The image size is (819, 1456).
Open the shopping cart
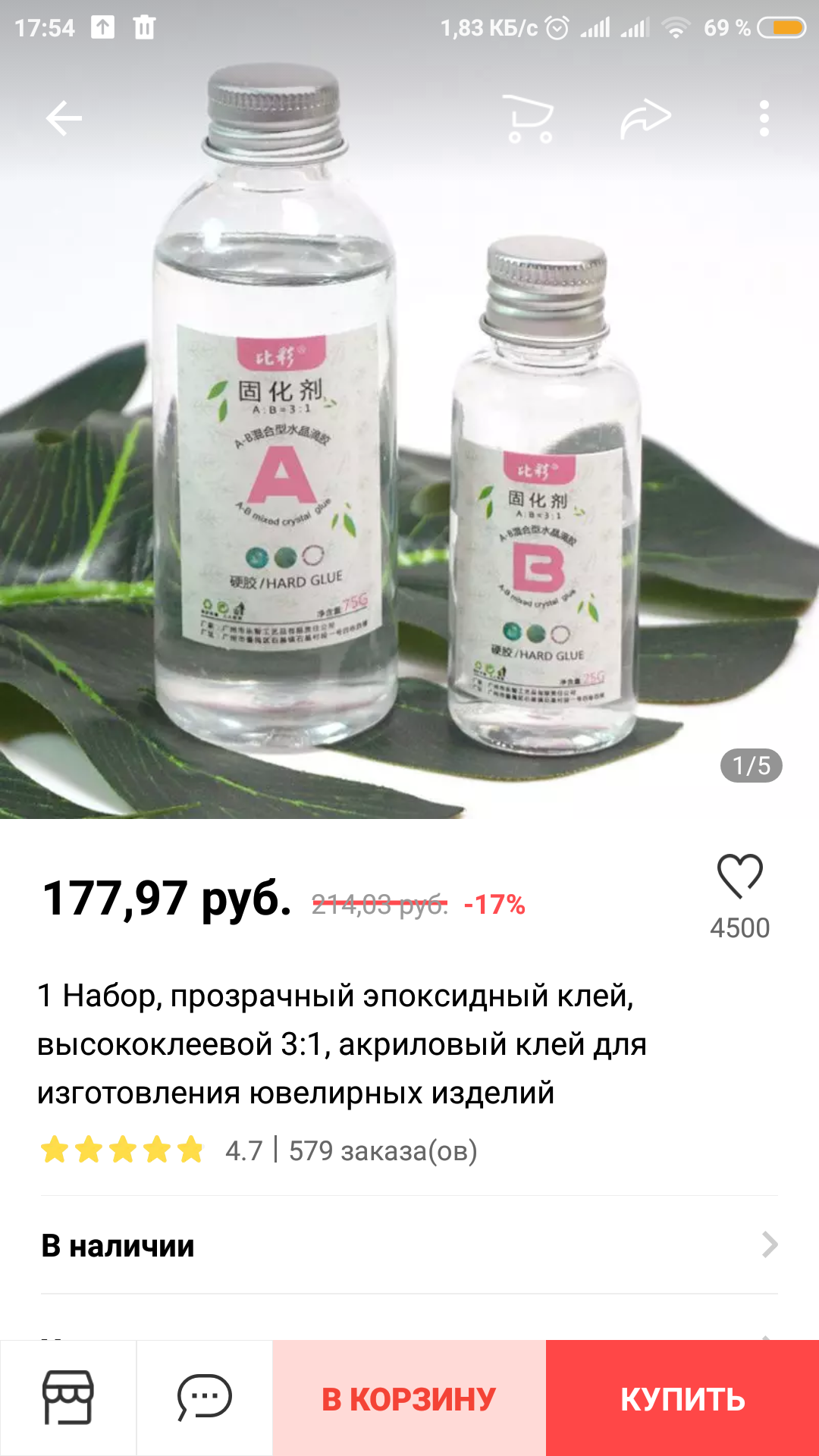tap(529, 118)
